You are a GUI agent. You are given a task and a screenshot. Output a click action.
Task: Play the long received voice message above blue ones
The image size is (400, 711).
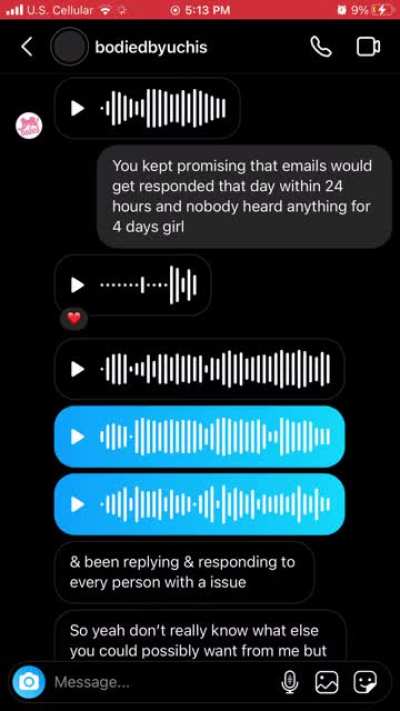click(x=78, y=370)
